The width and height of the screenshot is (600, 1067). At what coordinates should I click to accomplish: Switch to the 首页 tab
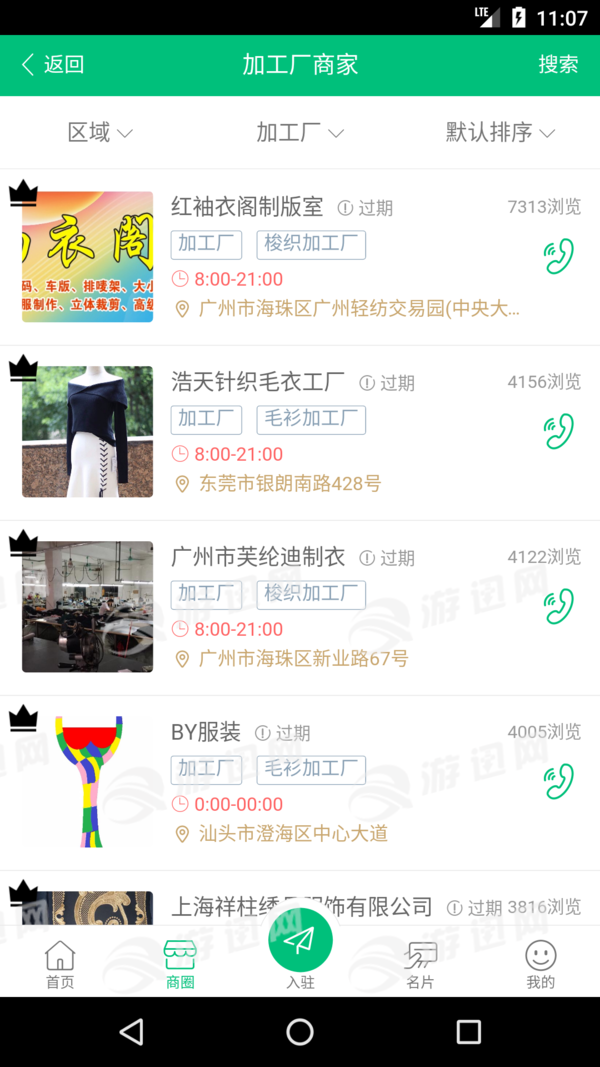coord(60,965)
